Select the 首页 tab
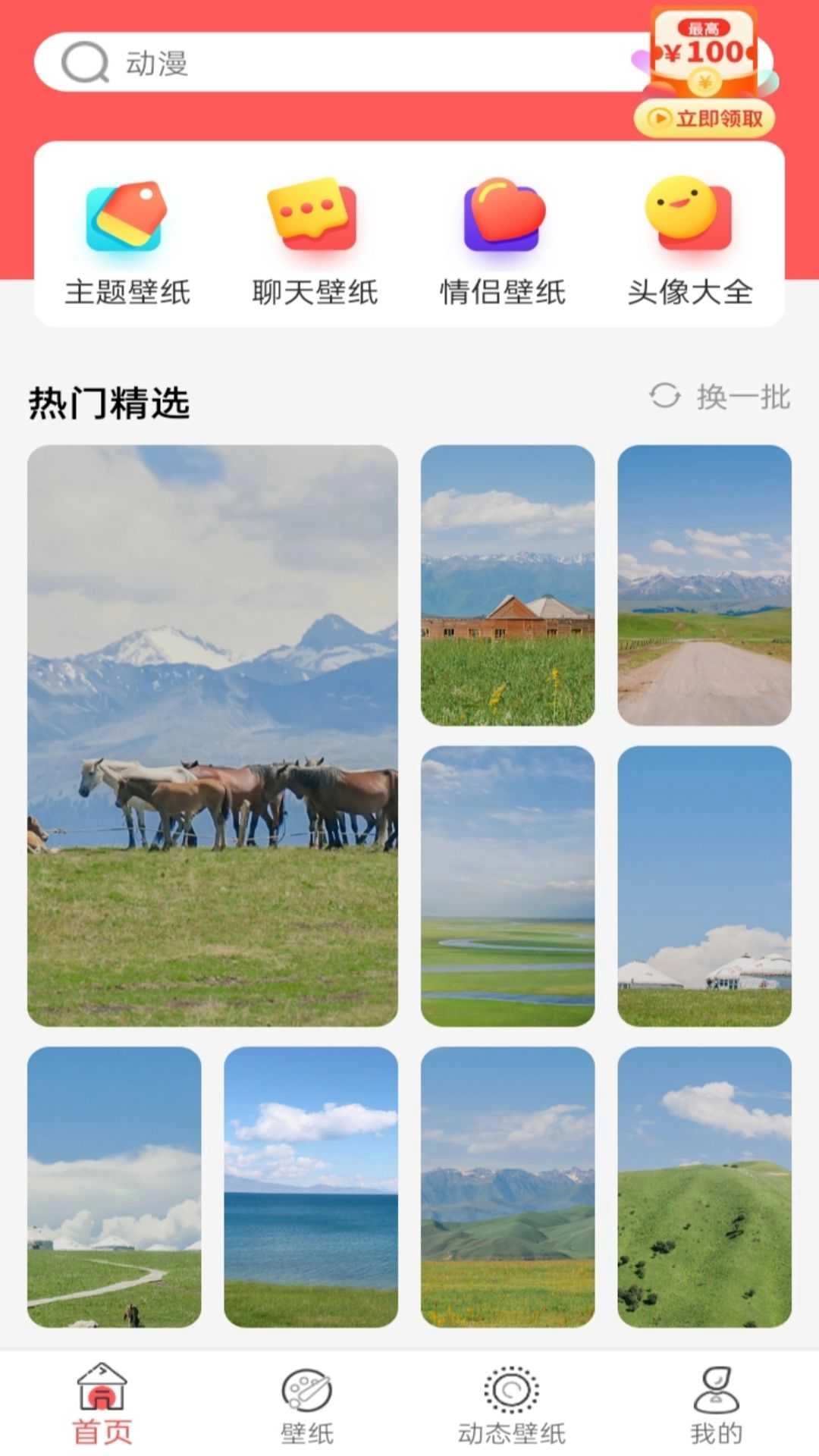This screenshot has width=819, height=1456. point(102,1404)
